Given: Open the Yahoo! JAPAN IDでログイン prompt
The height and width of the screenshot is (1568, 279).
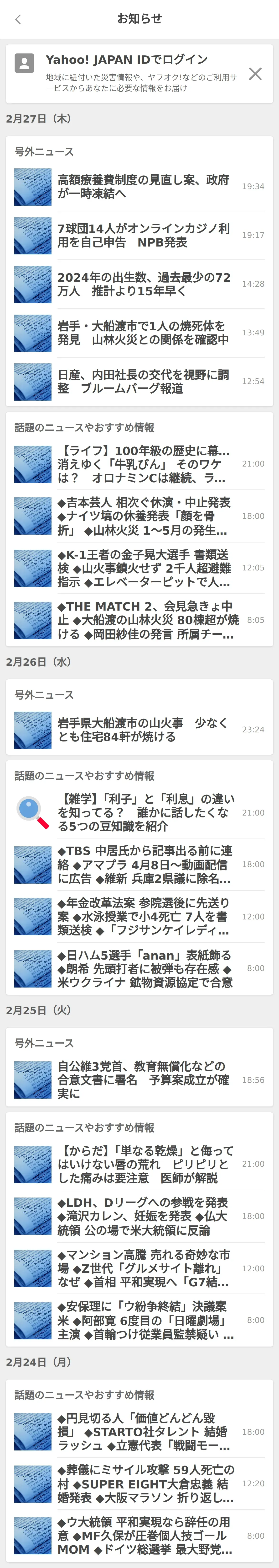Looking at the screenshot, I should coord(126,60).
